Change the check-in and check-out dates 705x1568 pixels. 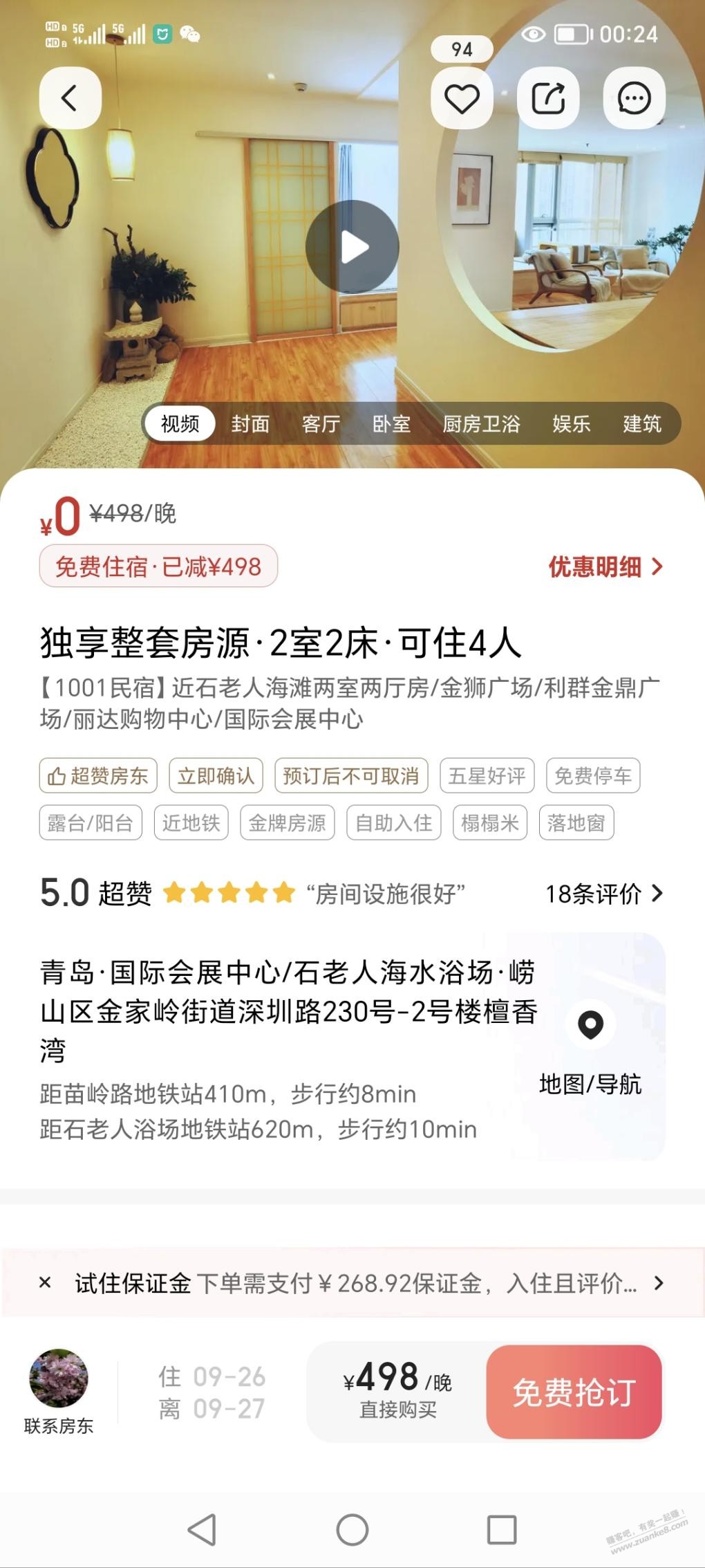tap(211, 1392)
